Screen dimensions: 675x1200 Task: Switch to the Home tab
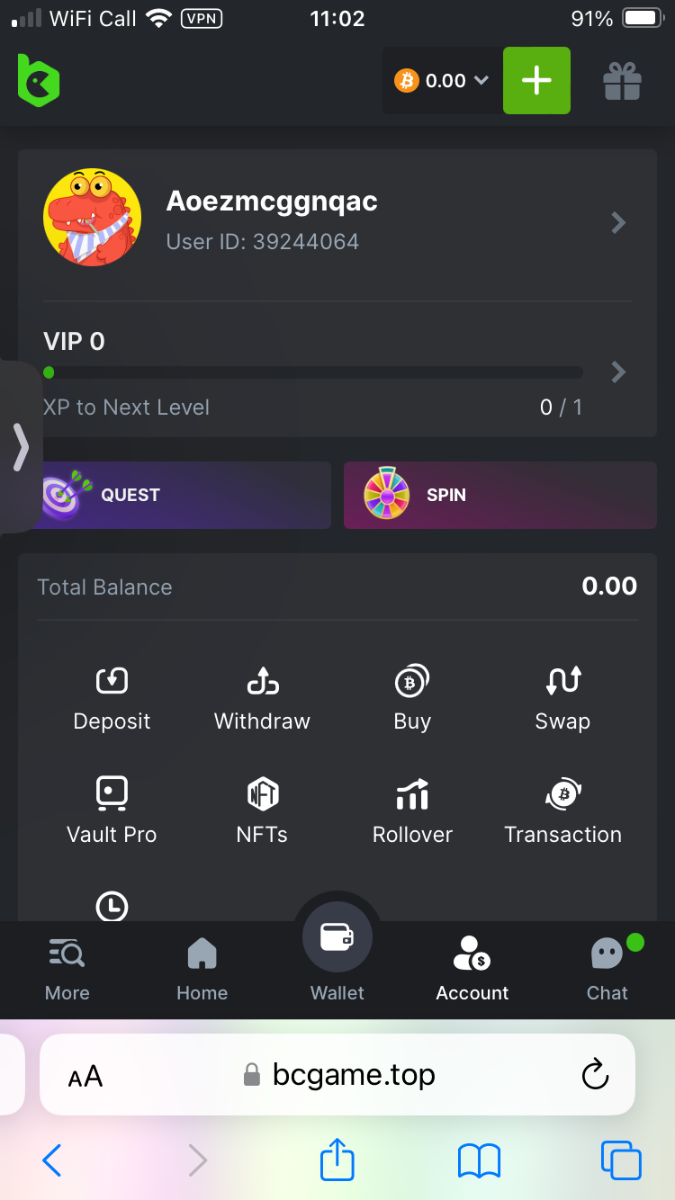[x=202, y=970]
